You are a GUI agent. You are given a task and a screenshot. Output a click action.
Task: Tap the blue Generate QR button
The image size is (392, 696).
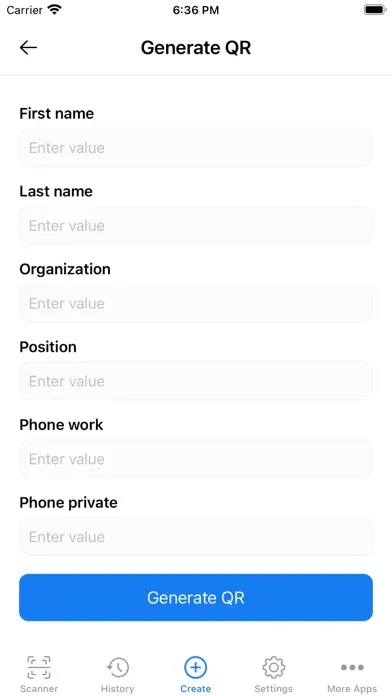pos(196,597)
